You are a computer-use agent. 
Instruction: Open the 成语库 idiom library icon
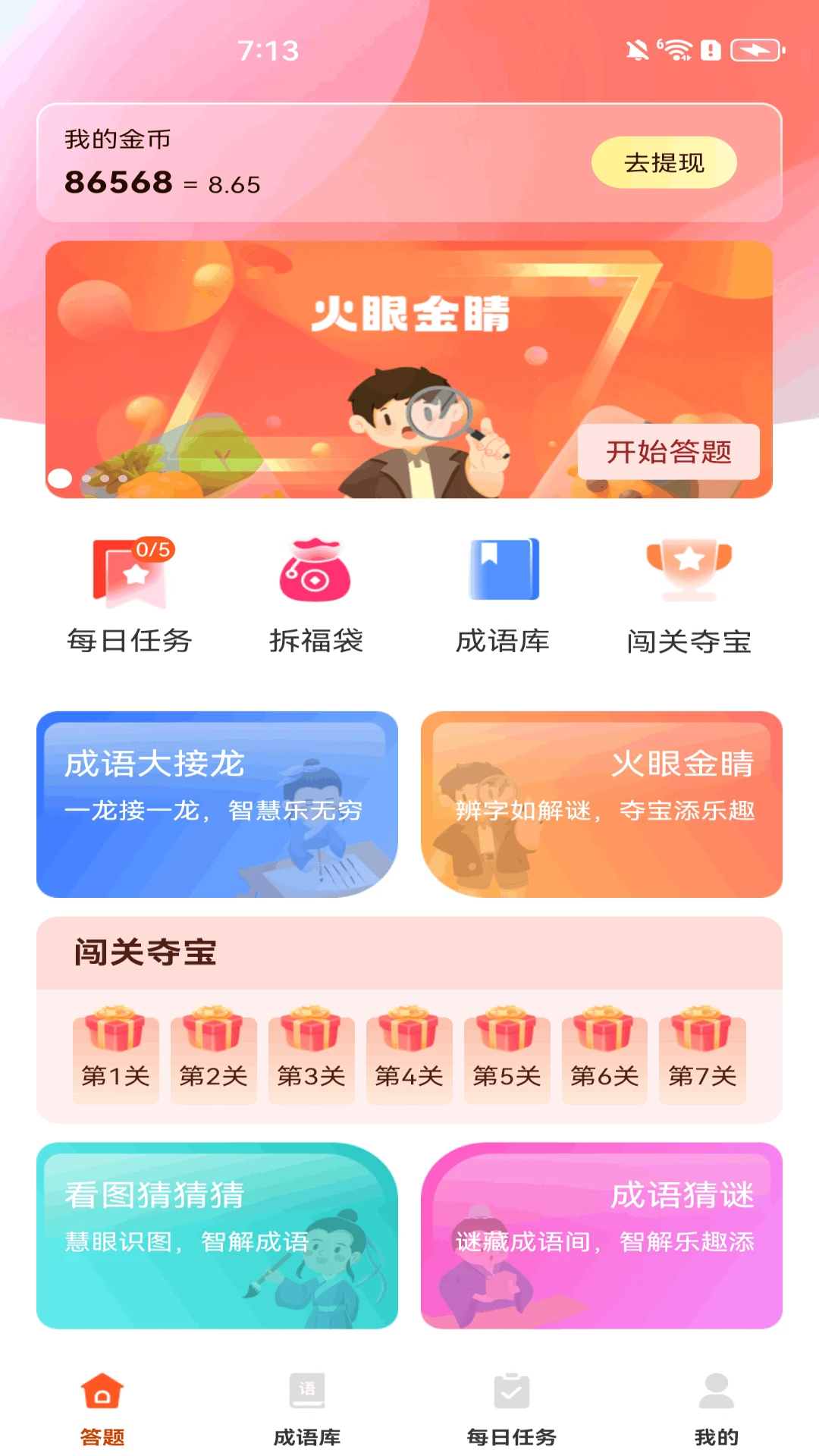[504, 571]
